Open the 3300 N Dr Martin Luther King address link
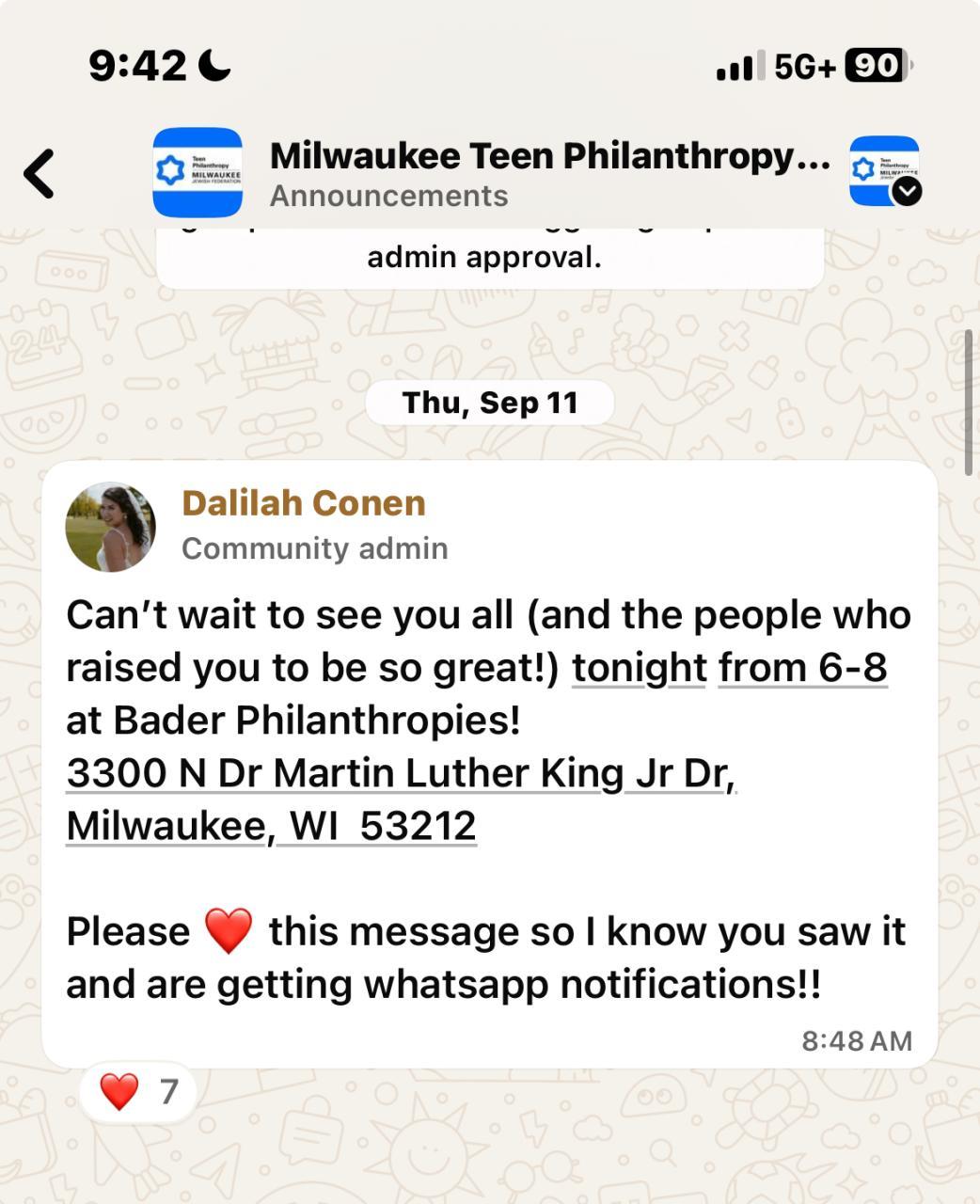Image resolution: width=980 pixels, height=1204 pixels. (x=401, y=774)
